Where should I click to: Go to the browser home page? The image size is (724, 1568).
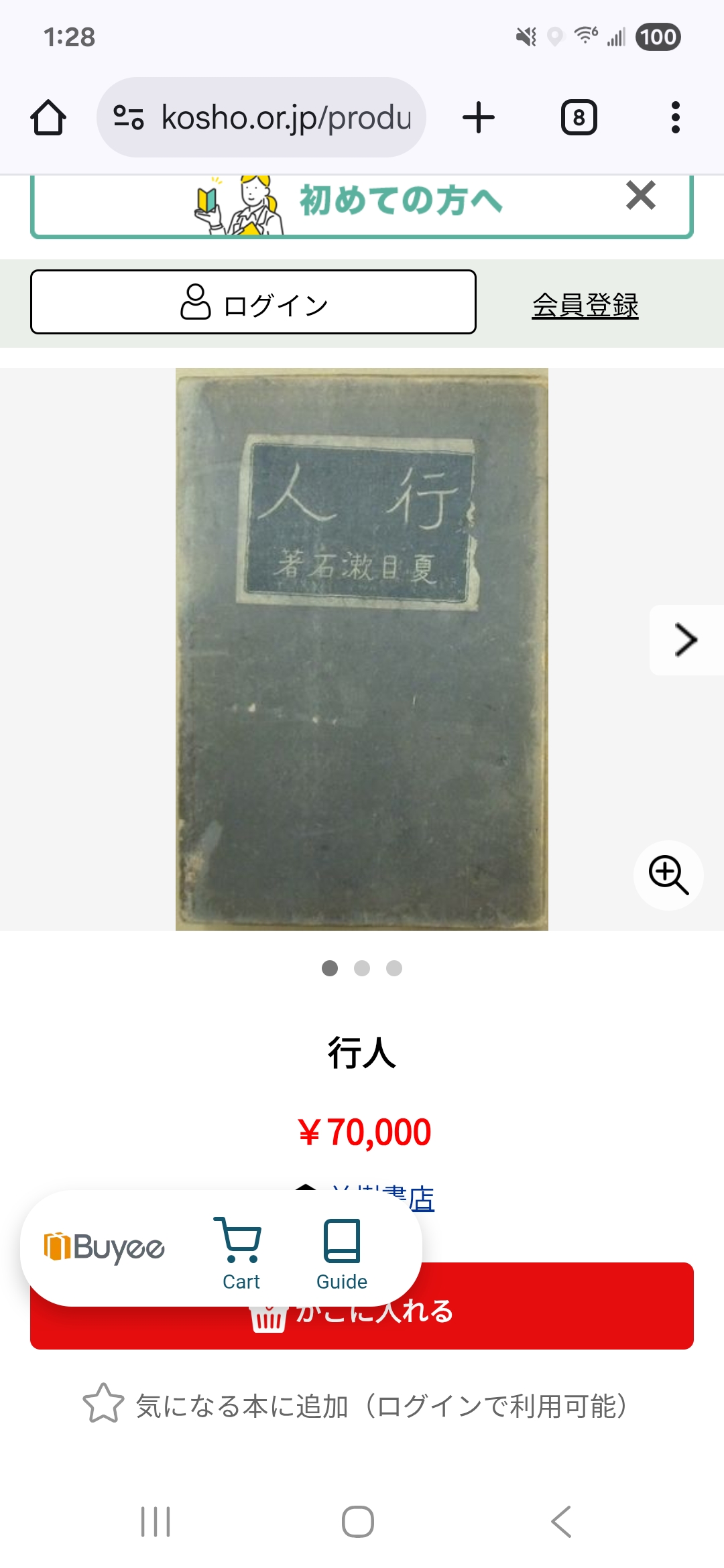click(48, 118)
